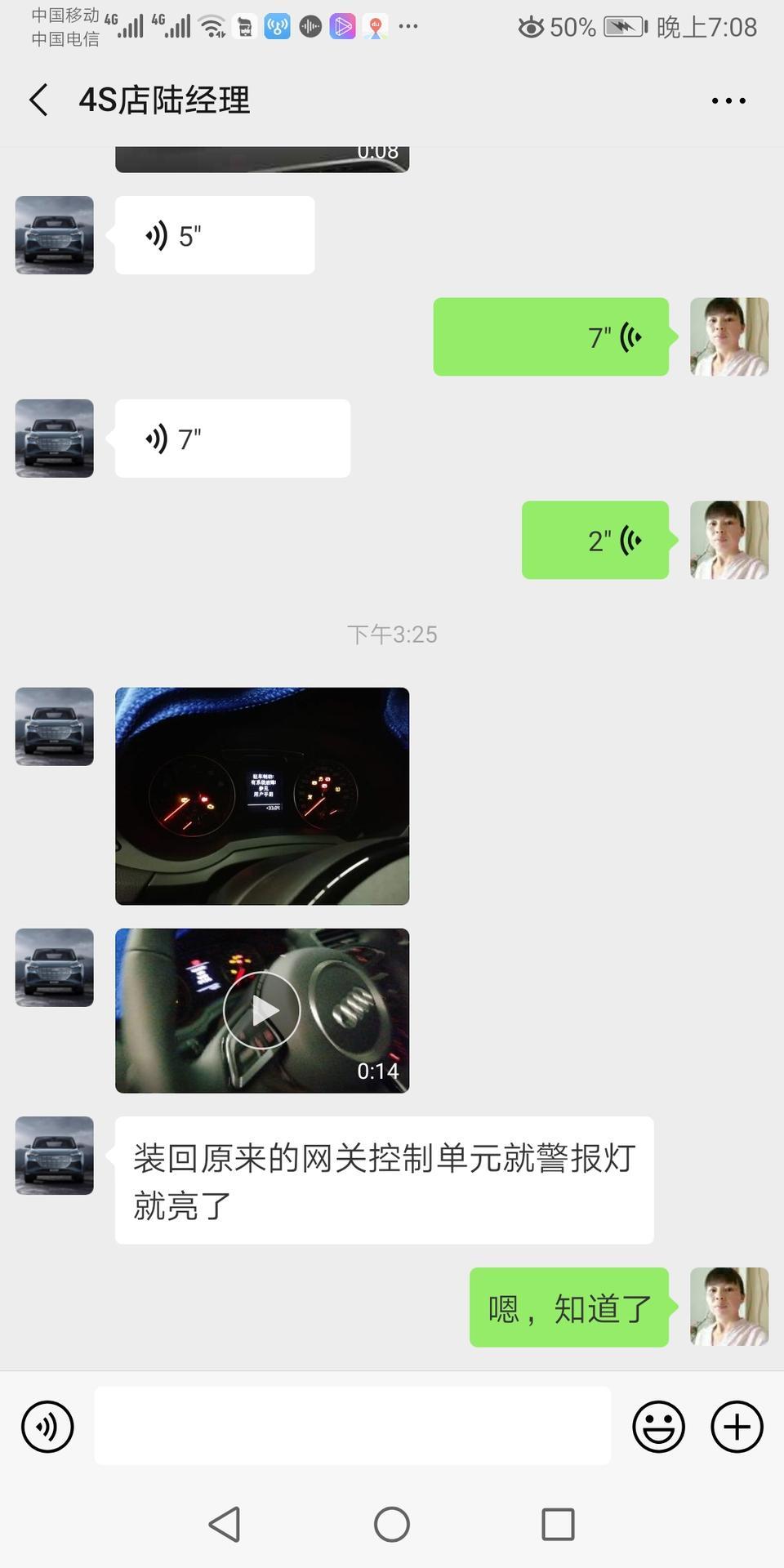
Task: Play the 7" sent green voice message
Action: [x=551, y=336]
